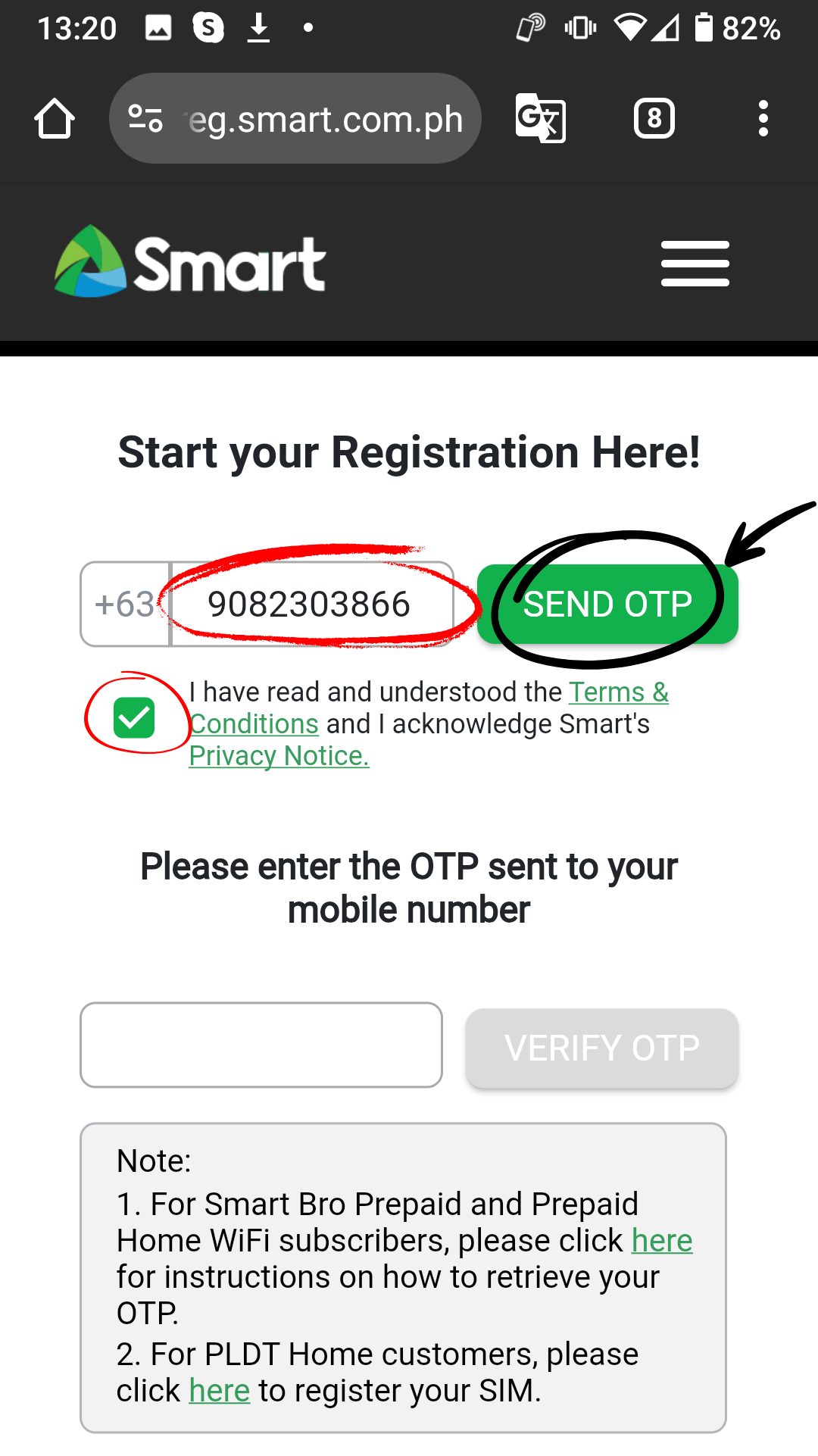Open the PLDT Home SIM registration link
The height and width of the screenshot is (1456, 818).
tap(220, 1391)
